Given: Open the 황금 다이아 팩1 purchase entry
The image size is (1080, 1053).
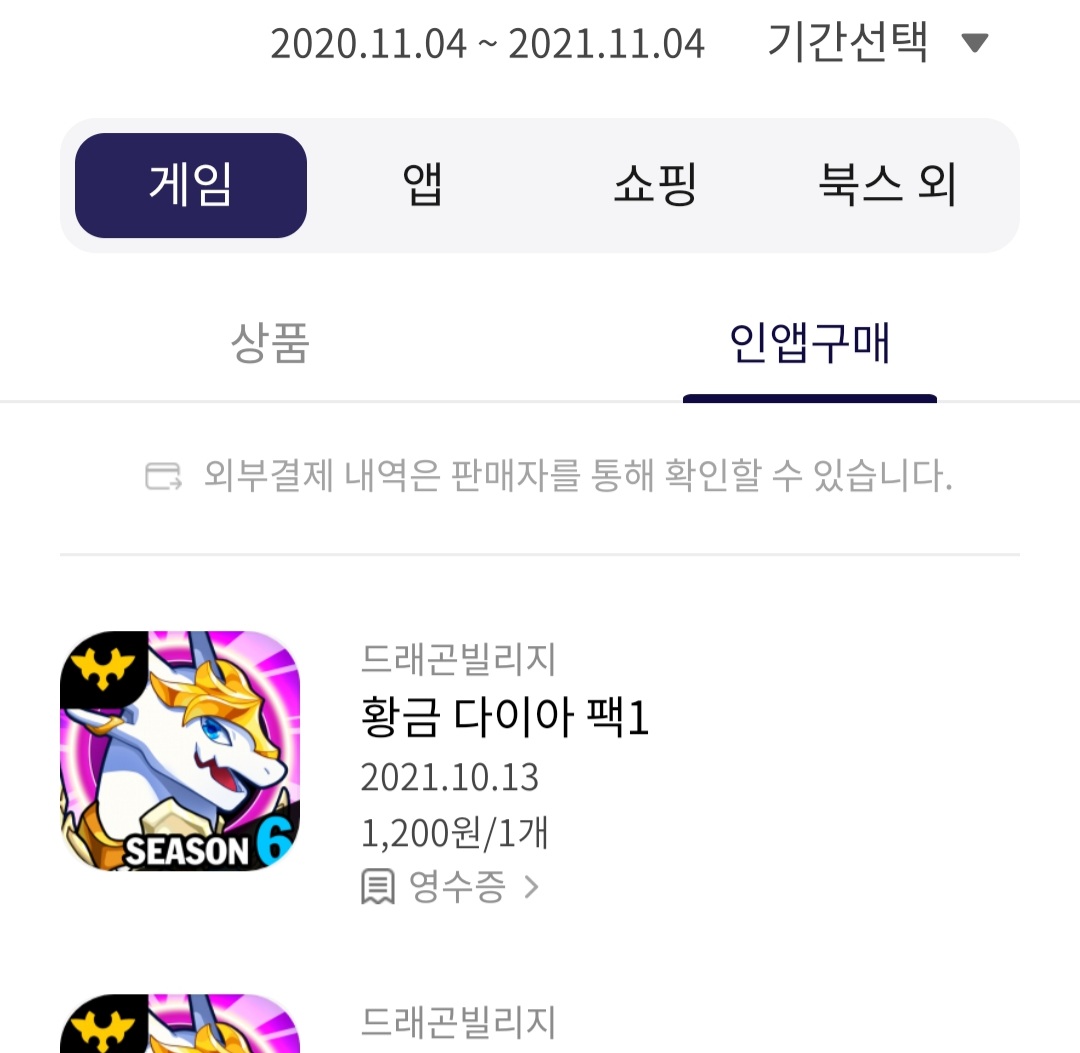Looking at the screenshot, I should pos(505,719).
